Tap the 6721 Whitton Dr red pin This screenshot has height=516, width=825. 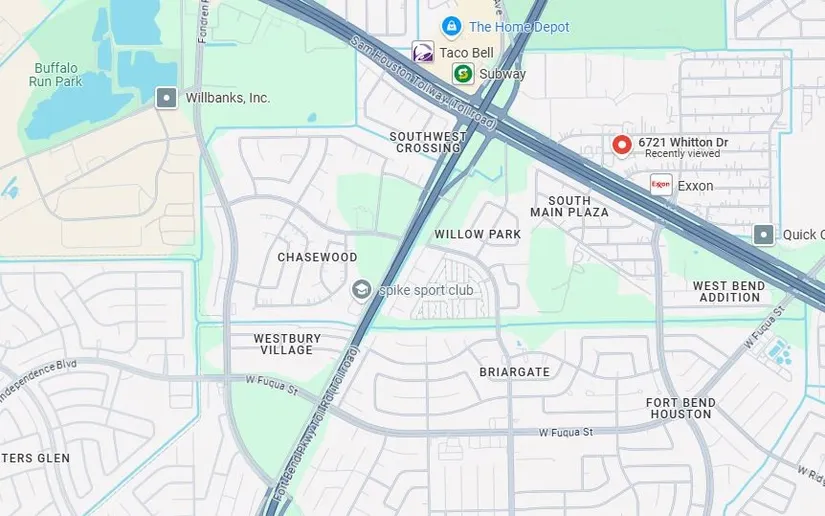[x=622, y=146]
